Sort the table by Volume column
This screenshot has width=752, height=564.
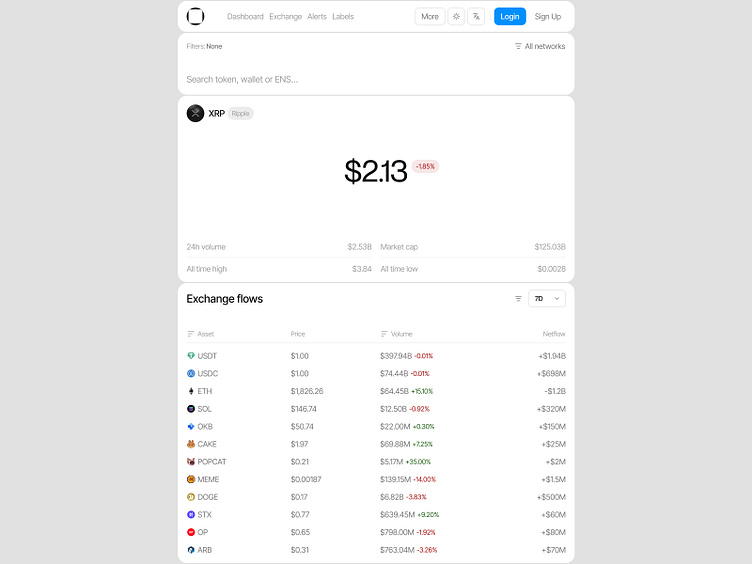396,334
